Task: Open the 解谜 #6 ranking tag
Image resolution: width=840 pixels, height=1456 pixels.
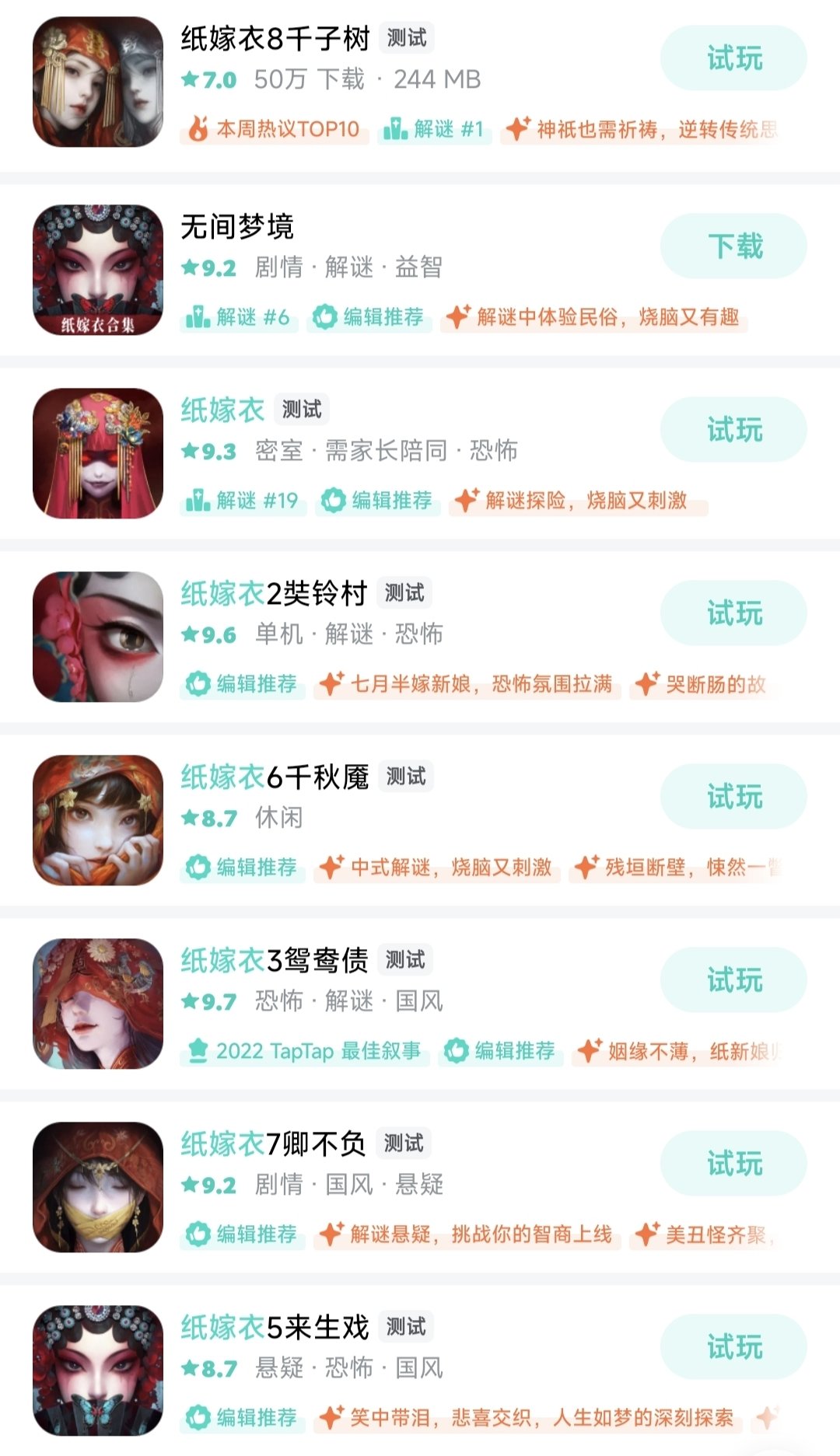Action: point(239,317)
